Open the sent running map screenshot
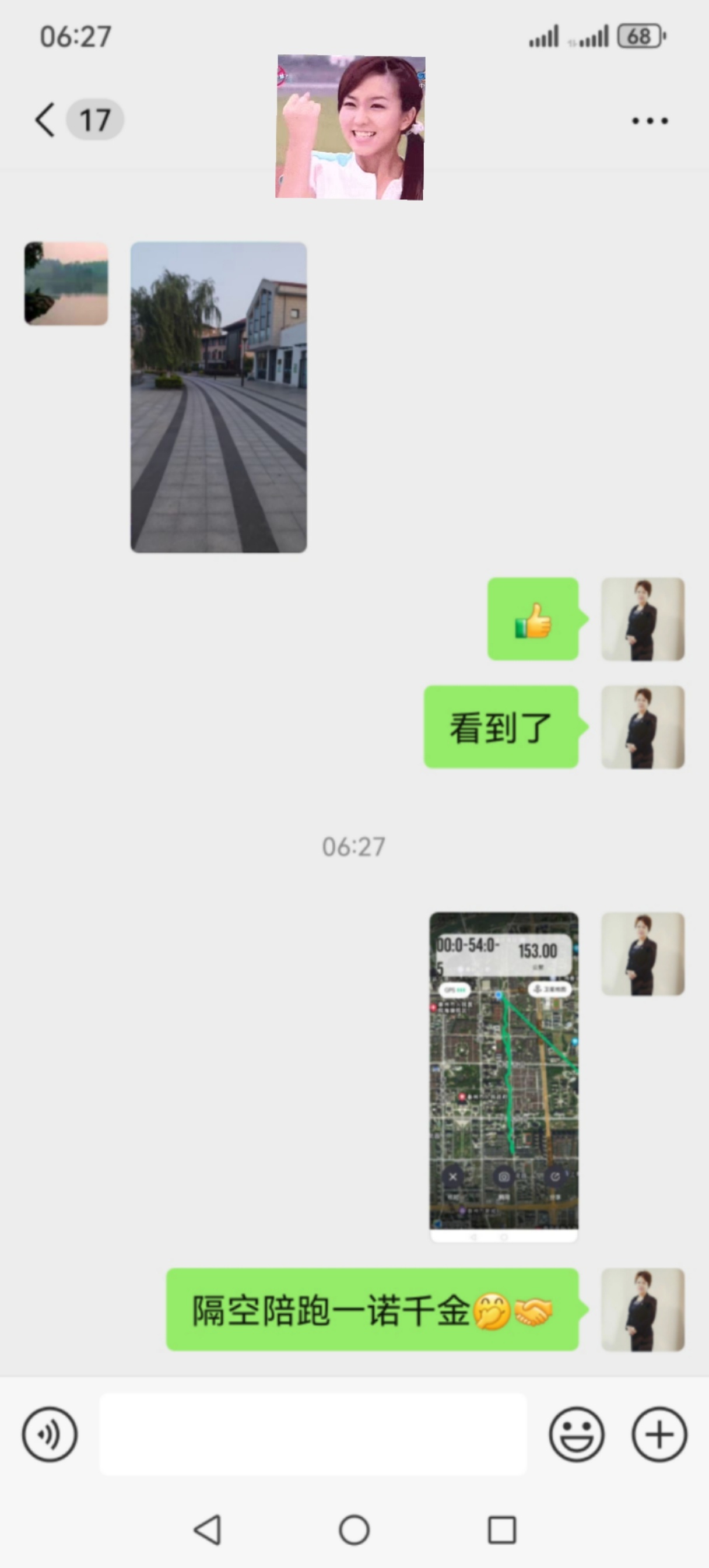 [x=503, y=1076]
